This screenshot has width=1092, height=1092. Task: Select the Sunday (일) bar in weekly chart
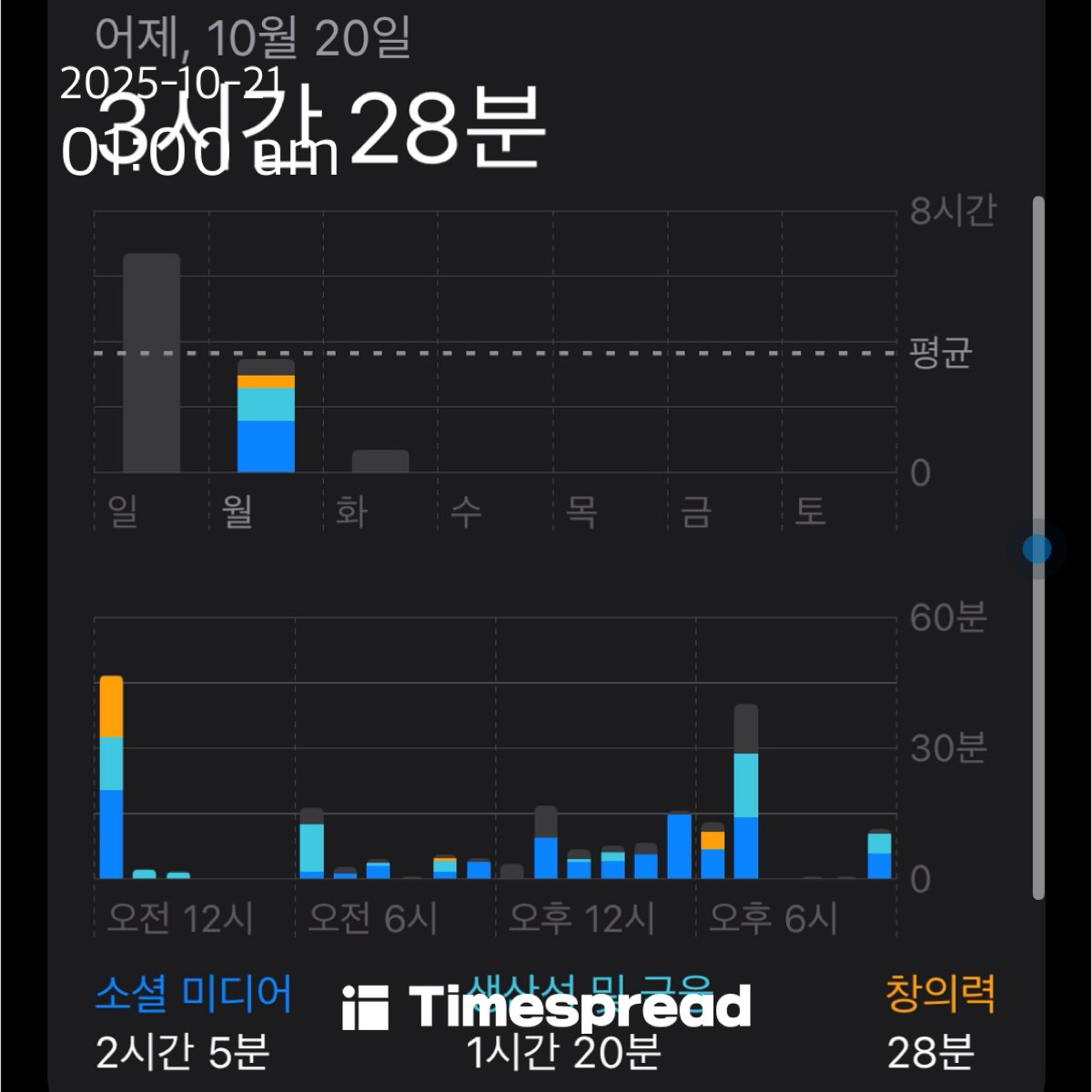pyautogui.click(x=151, y=364)
